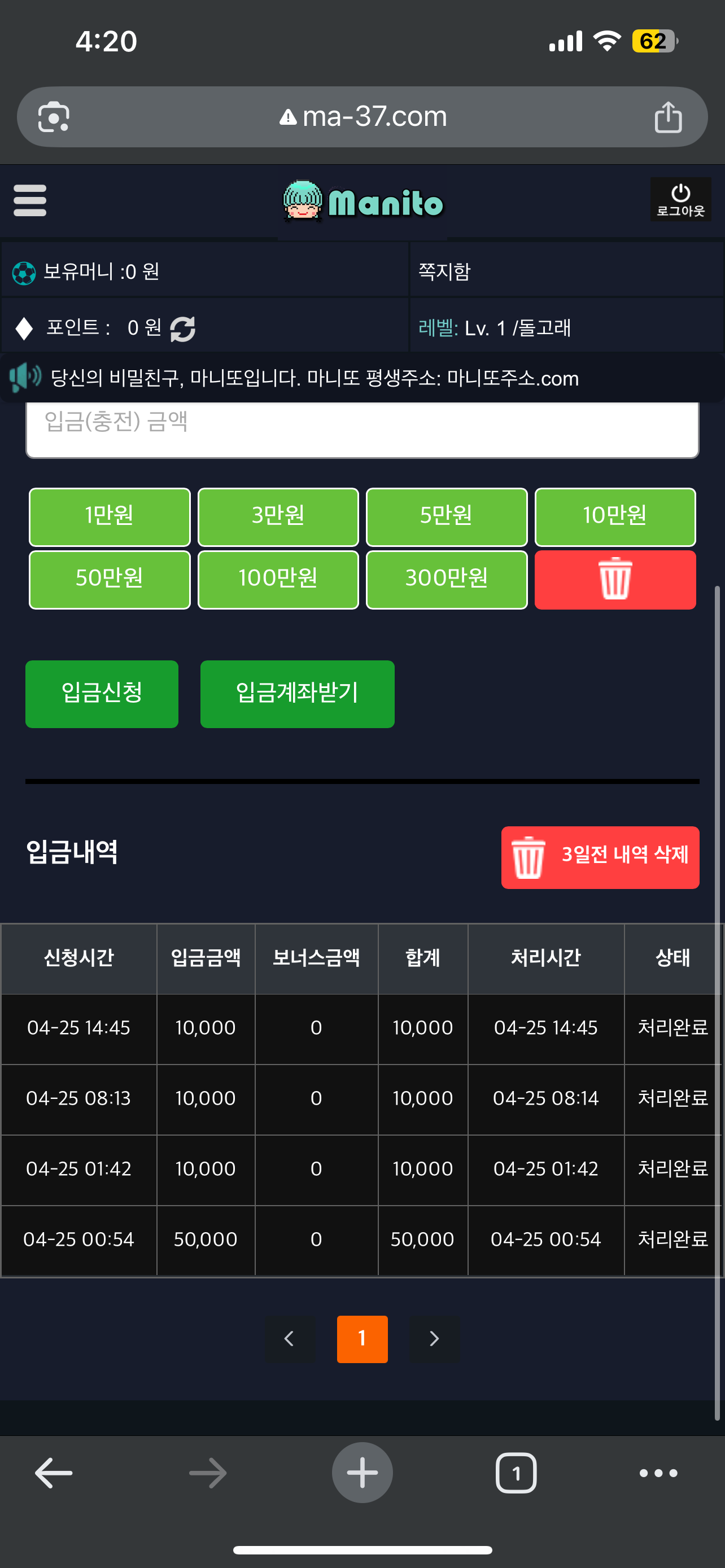Choose the 5만원 amount
725x1568 pixels.
(446, 517)
